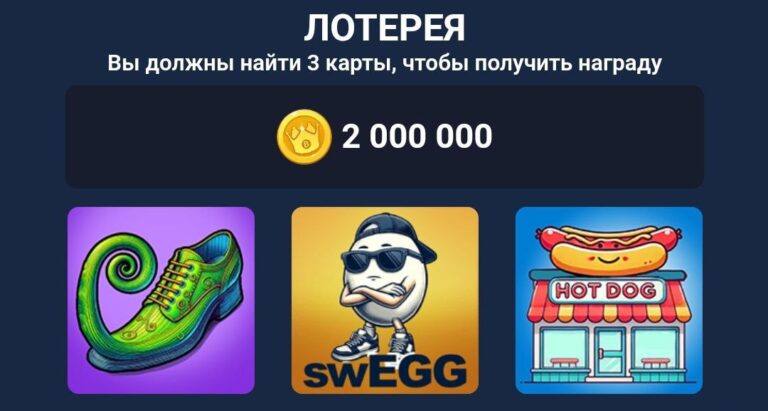Select the green curled shoe card

(x=161, y=300)
